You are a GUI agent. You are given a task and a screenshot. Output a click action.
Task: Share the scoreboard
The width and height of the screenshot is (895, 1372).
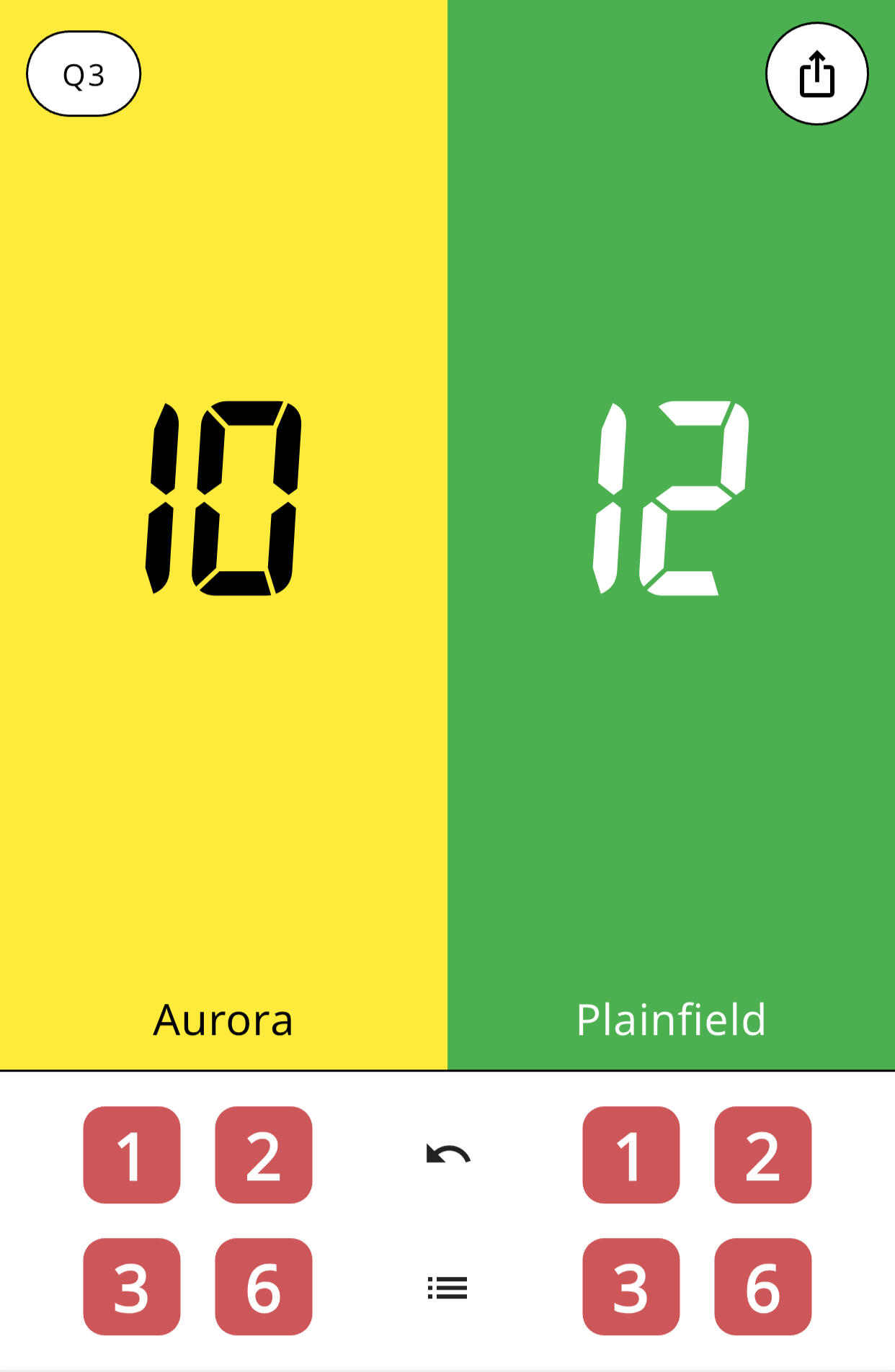click(816, 74)
